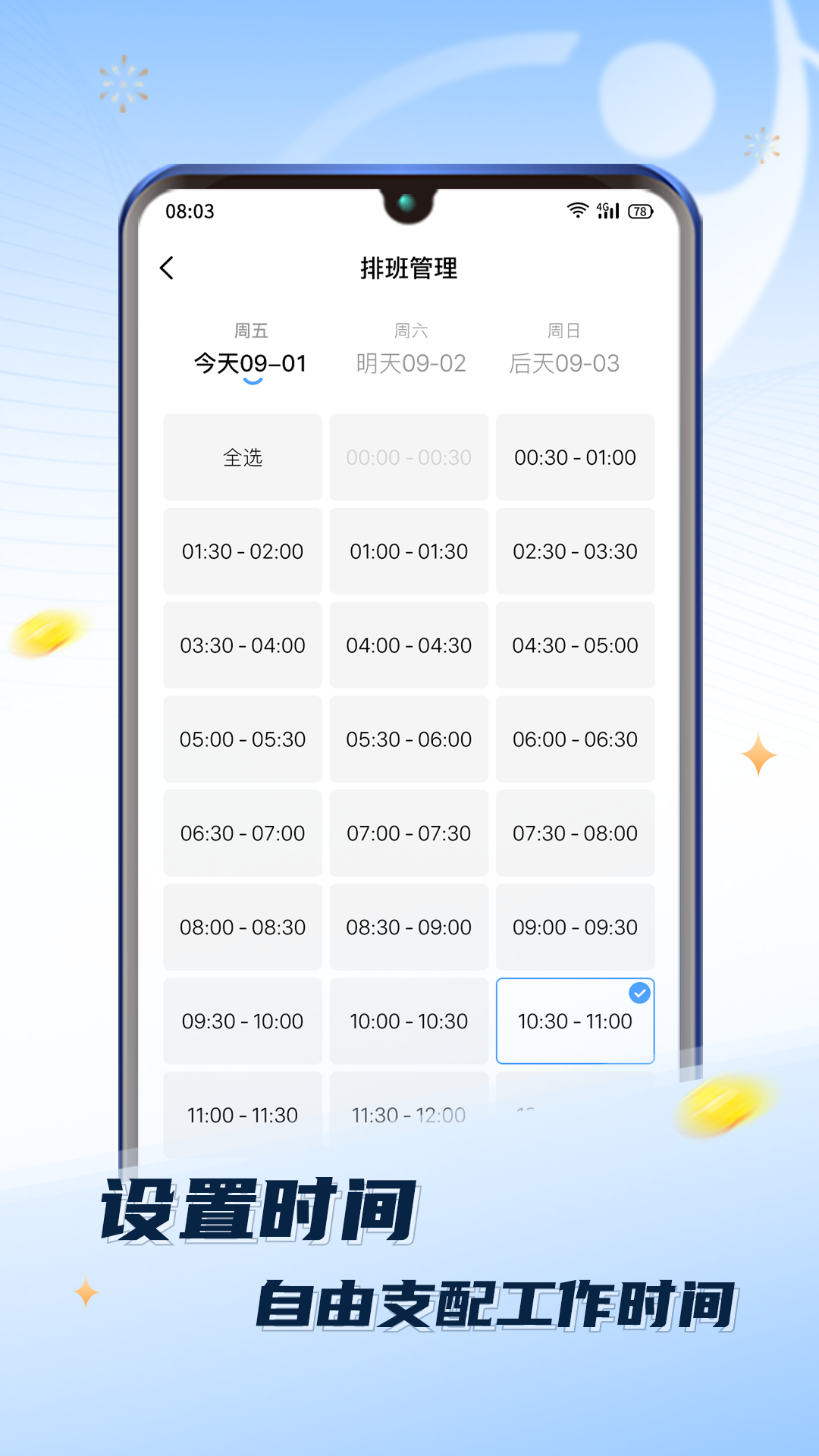Tap the battery indicator showing 78
Viewport: 819px width, 1456px height.
639,212
